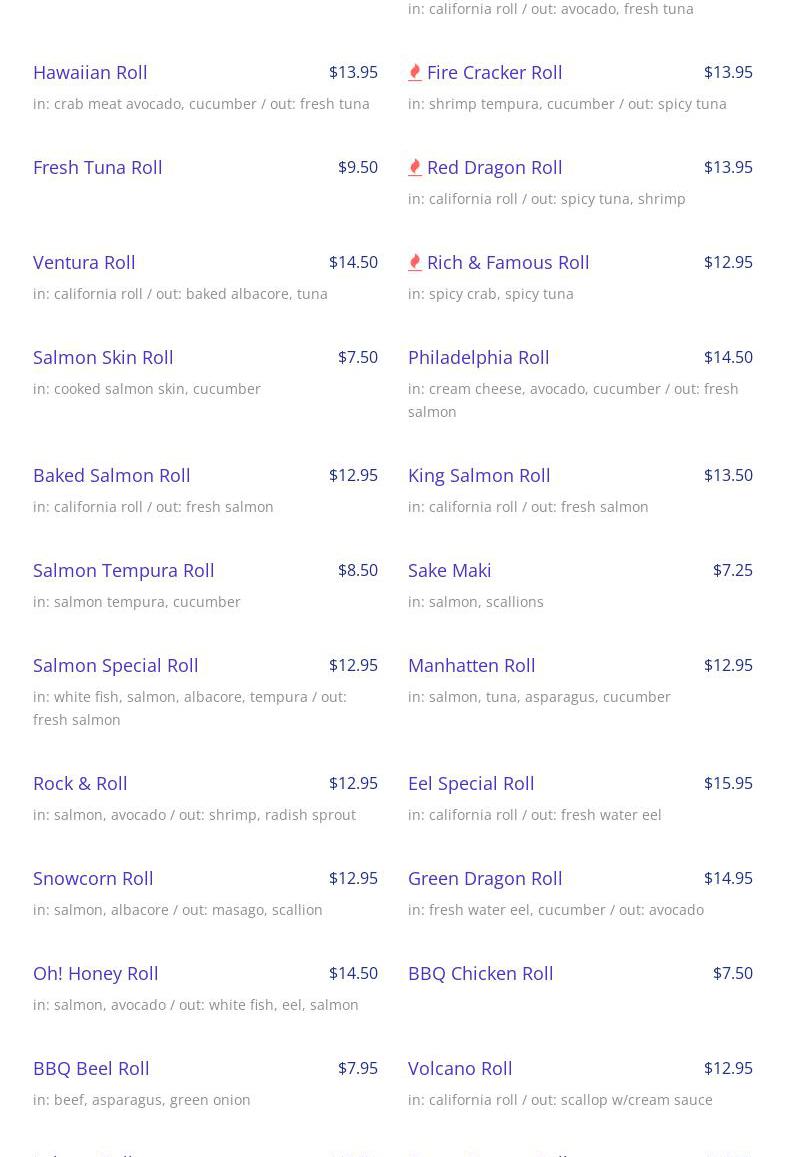Select the Manhatten Roll
This screenshot has width=785, height=1157.
coord(471,665)
